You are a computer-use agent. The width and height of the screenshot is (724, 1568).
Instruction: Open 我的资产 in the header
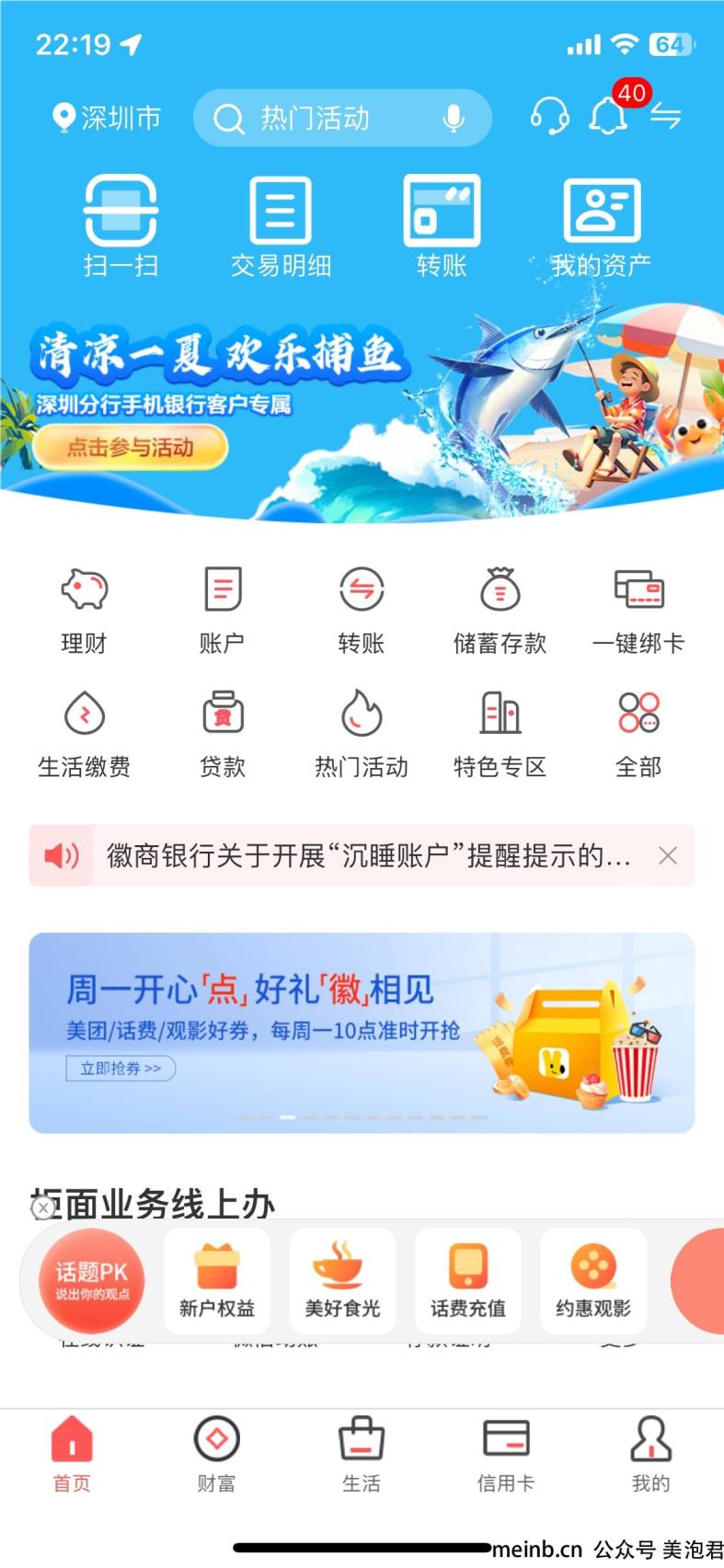602,226
